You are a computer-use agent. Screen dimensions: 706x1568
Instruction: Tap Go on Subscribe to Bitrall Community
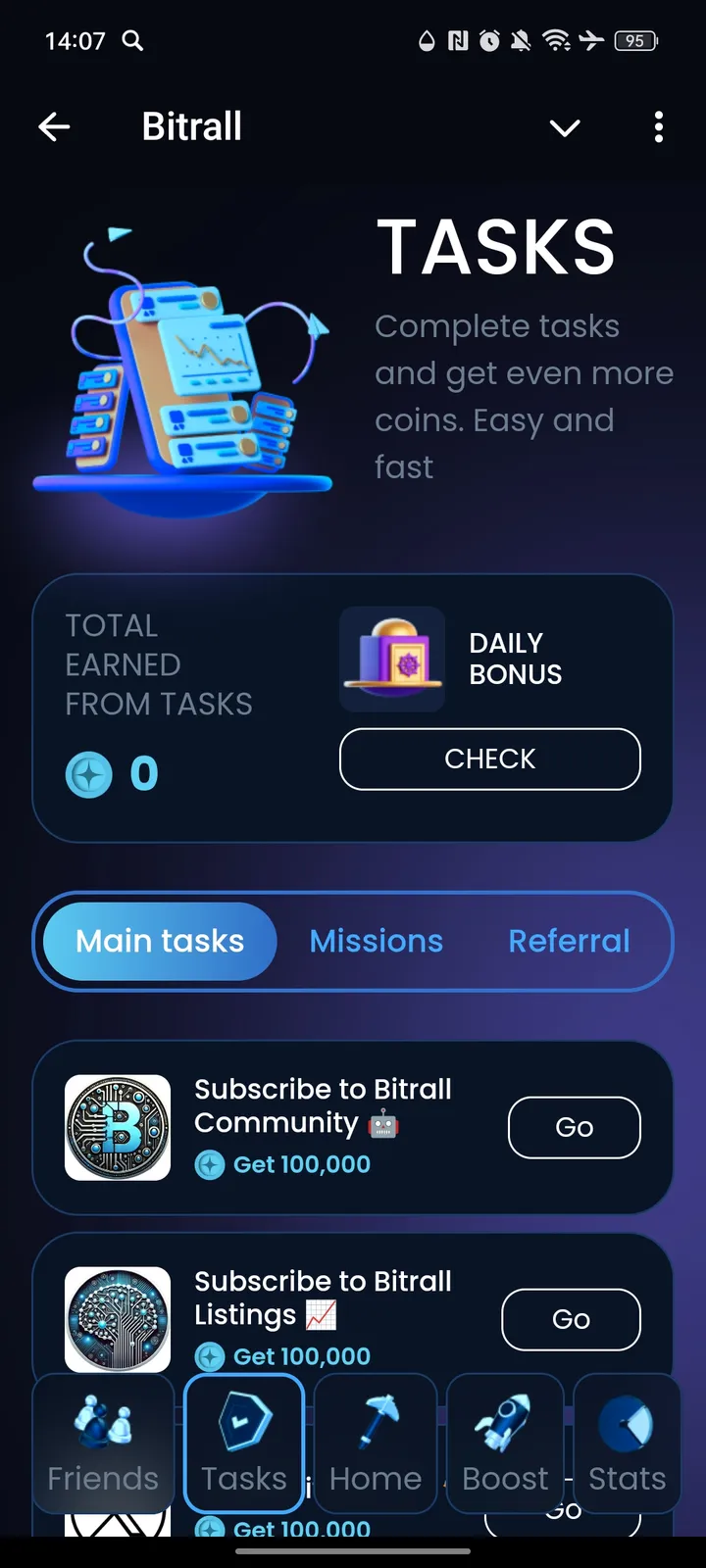[x=574, y=1127]
